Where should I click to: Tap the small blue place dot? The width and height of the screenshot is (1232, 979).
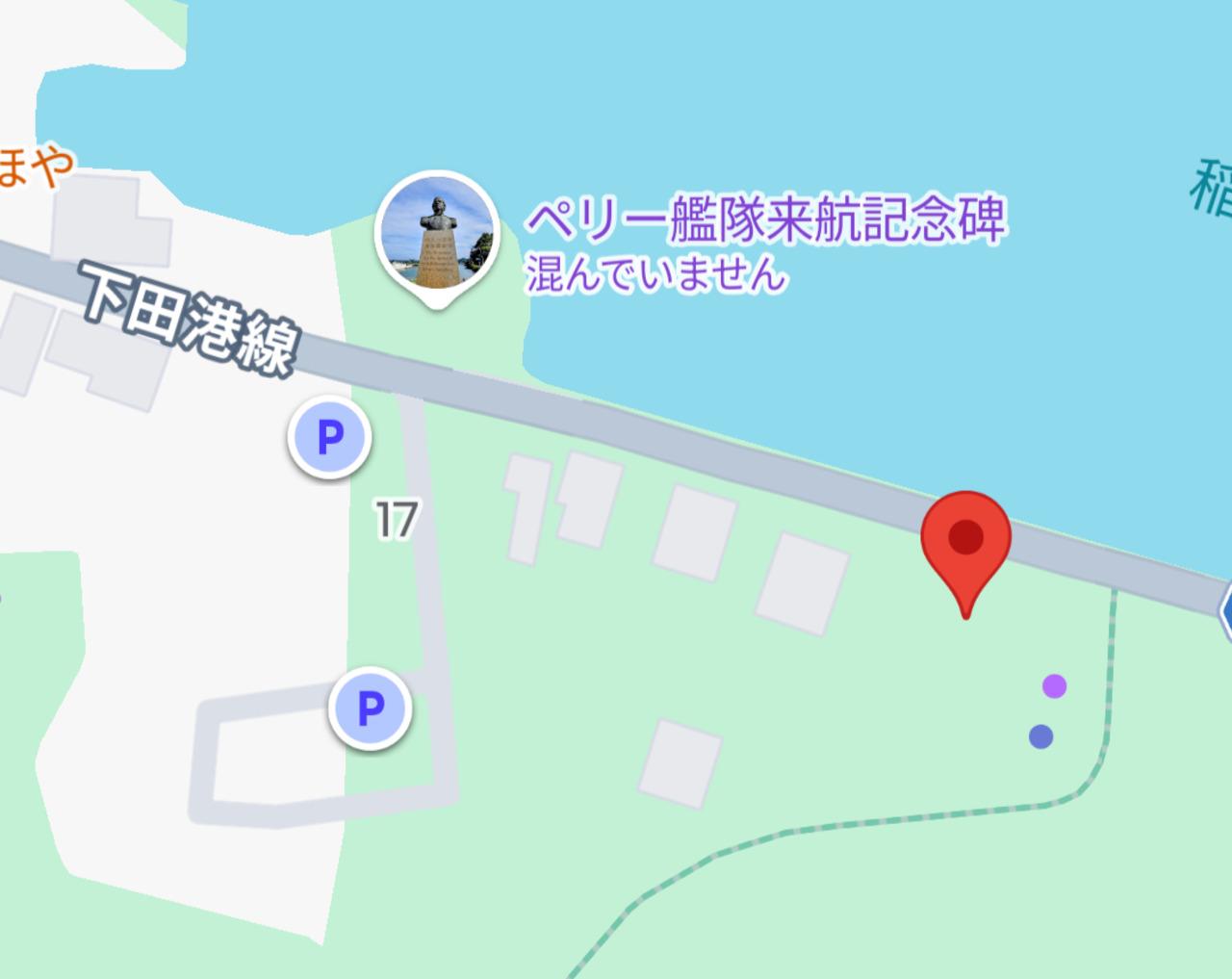[1040, 736]
